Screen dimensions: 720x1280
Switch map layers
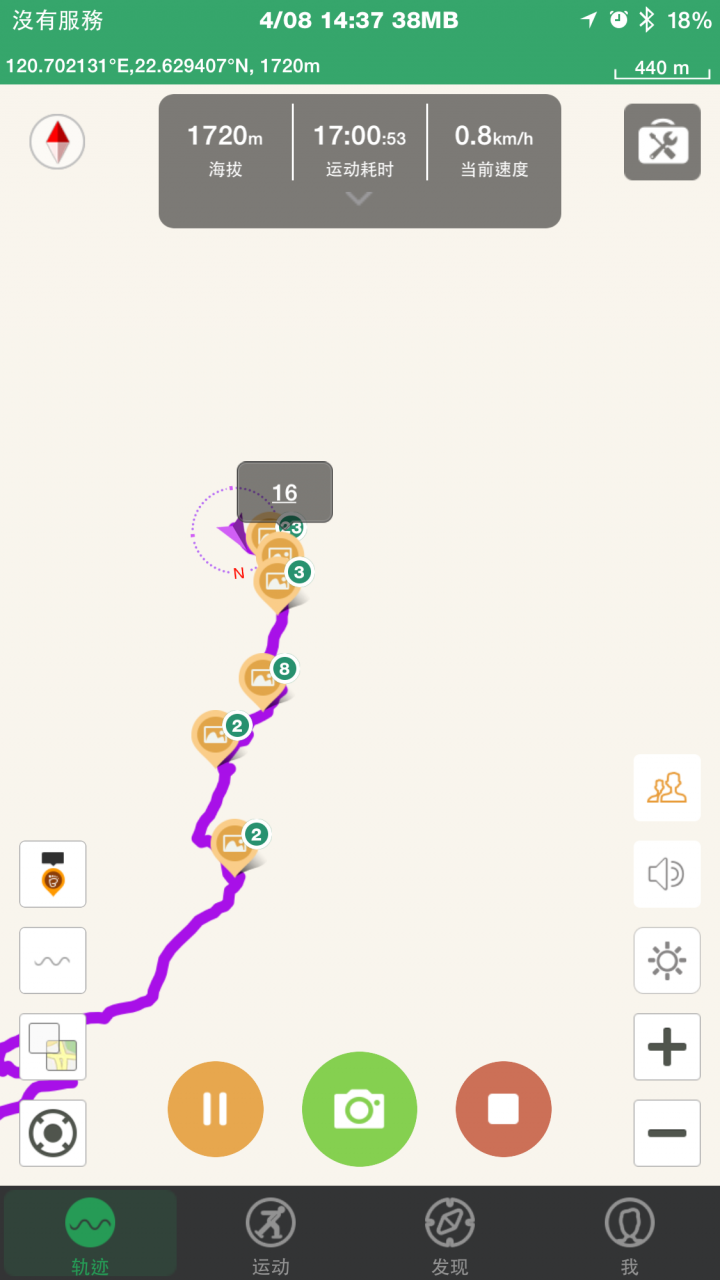tap(53, 1047)
